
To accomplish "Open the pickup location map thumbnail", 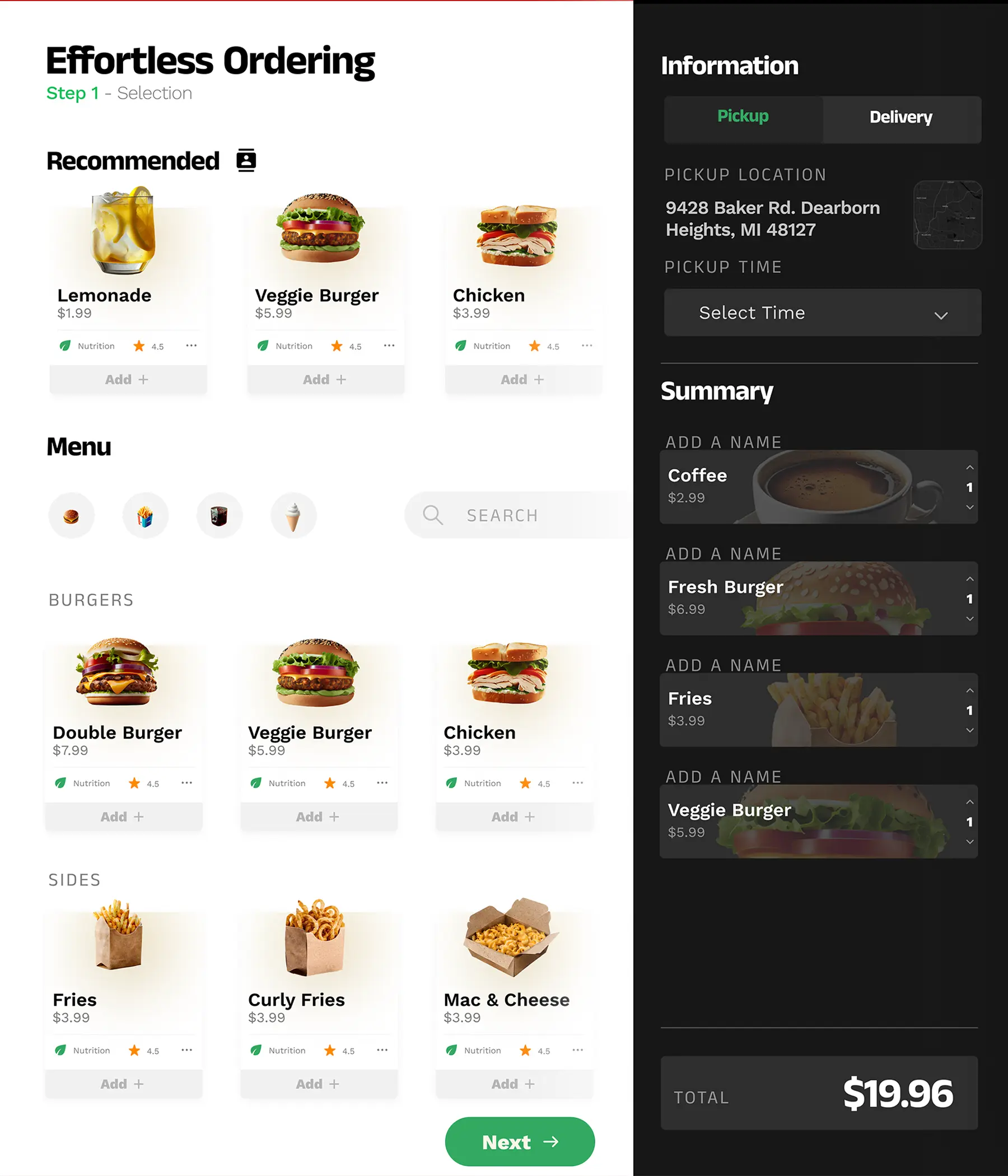I will (947, 215).
